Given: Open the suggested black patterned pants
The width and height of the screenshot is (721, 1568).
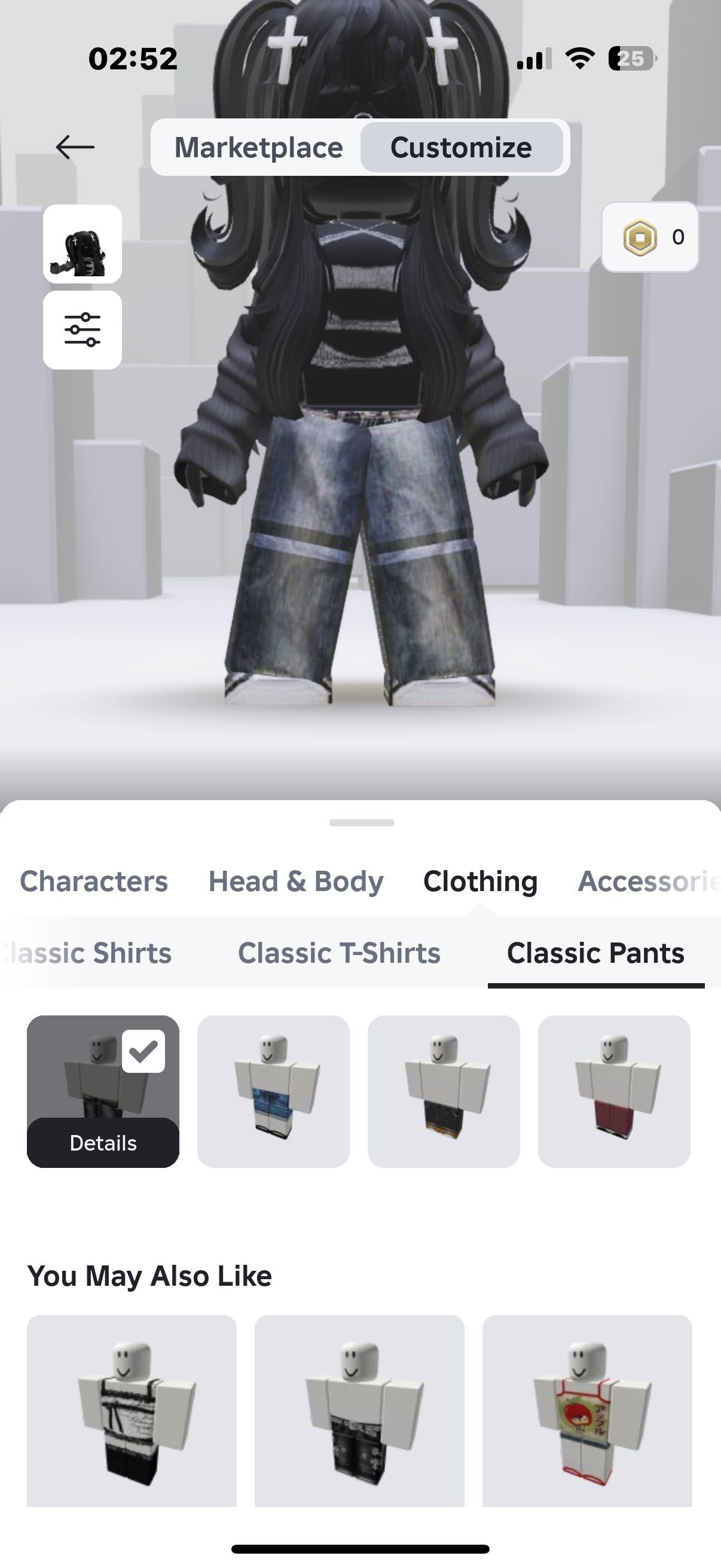Looking at the screenshot, I should point(359,1412).
